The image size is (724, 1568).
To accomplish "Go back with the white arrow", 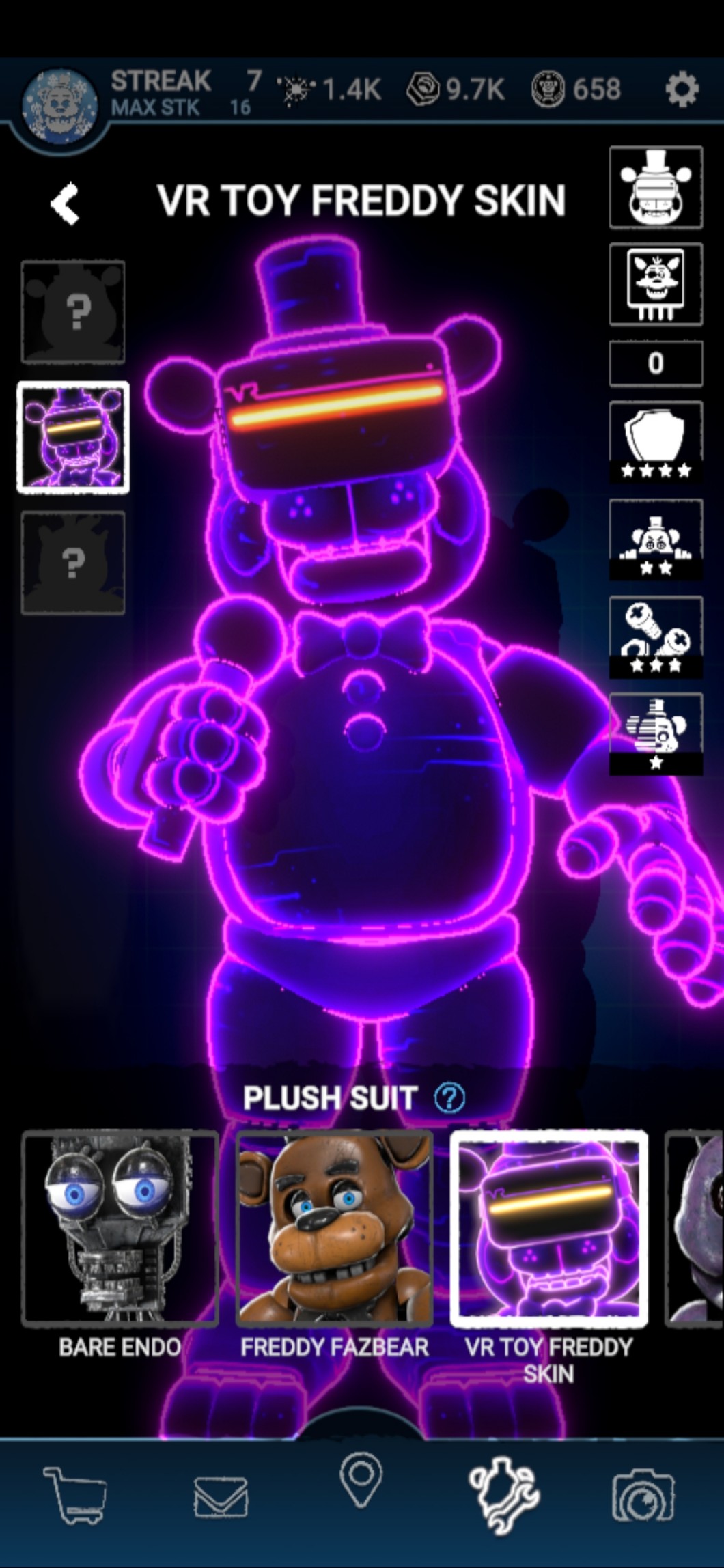I will (x=65, y=204).
